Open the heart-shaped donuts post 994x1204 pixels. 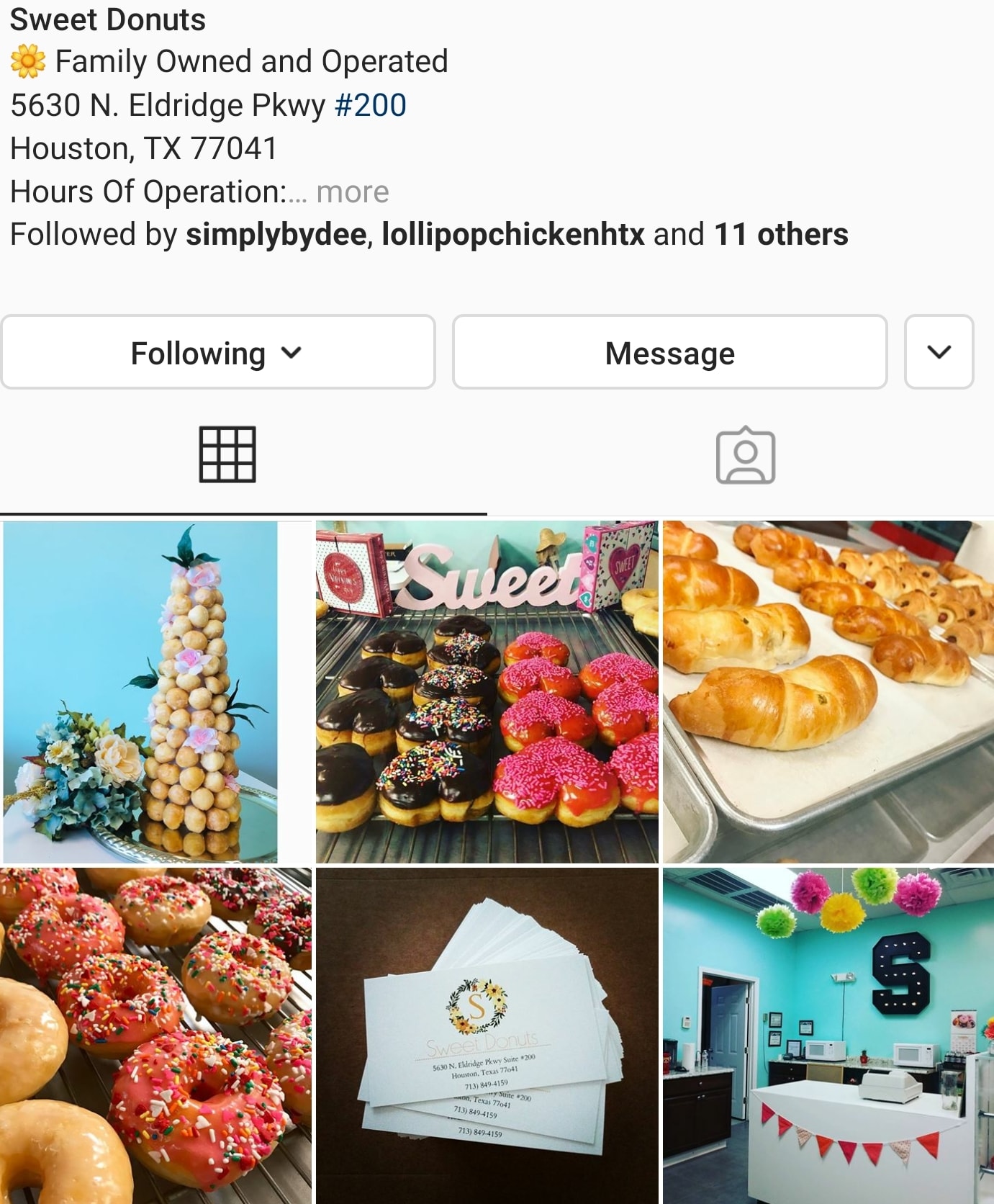click(487, 692)
